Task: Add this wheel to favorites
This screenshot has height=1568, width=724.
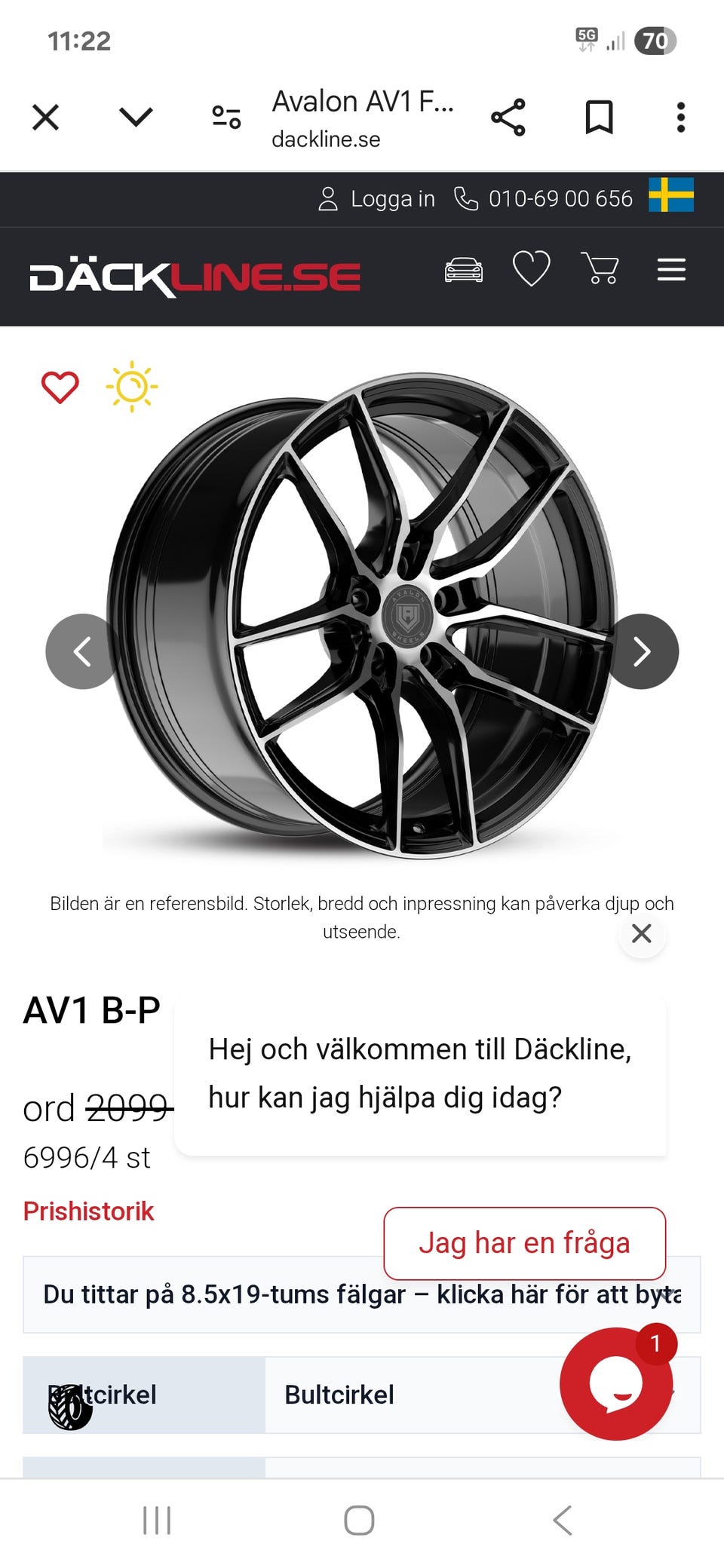Action: (60, 387)
